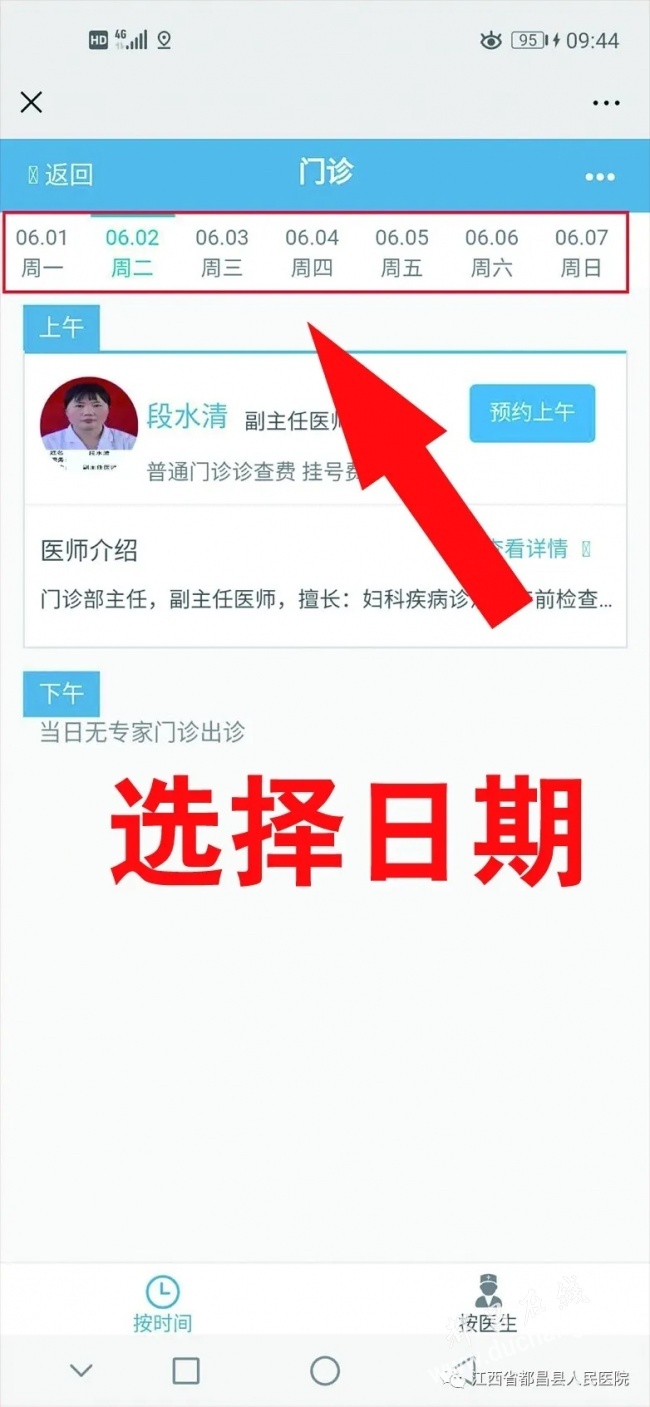Image resolution: width=650 pixels, height=1407 pixels.
Task: Choose date 06.04 周四
Action: click(312, 252)
